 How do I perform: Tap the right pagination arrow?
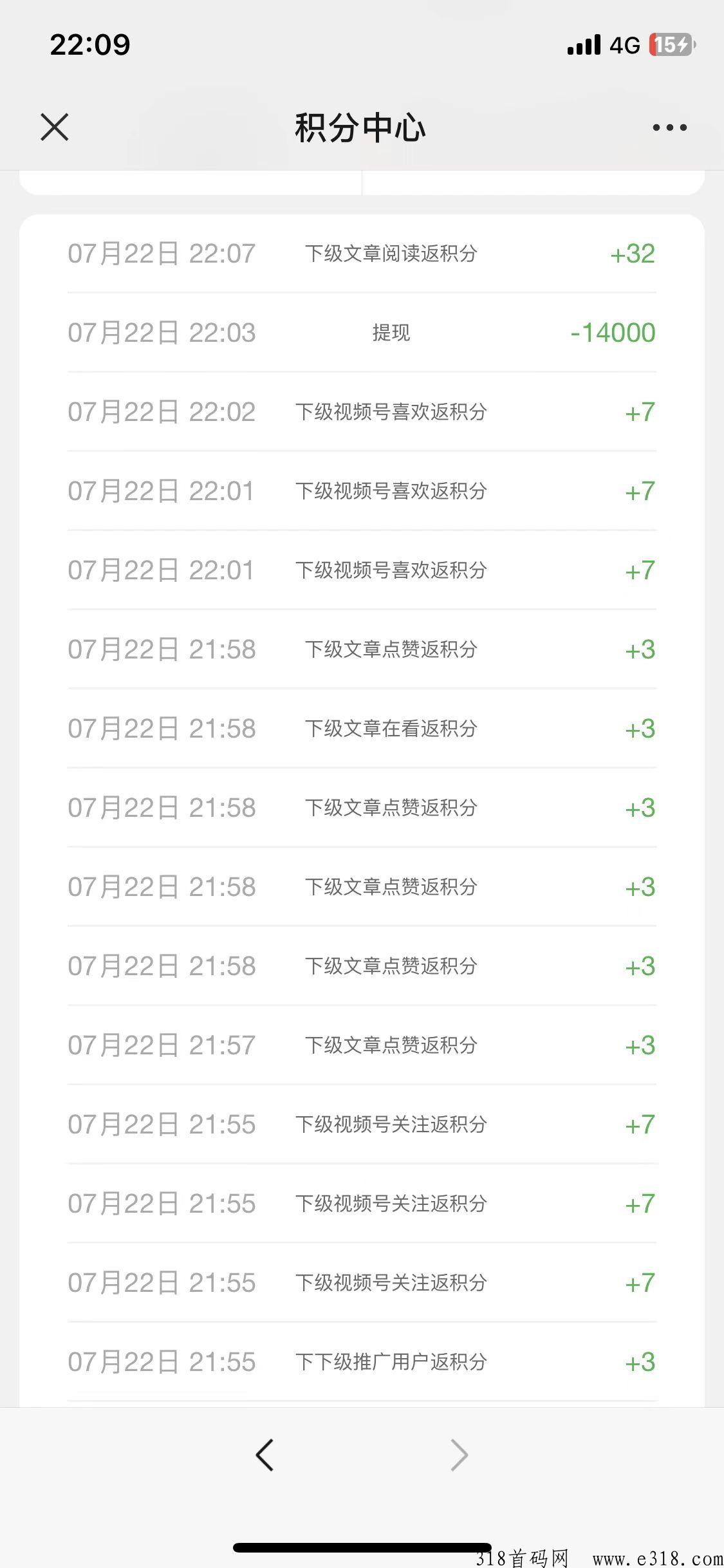click(458, 1455)
